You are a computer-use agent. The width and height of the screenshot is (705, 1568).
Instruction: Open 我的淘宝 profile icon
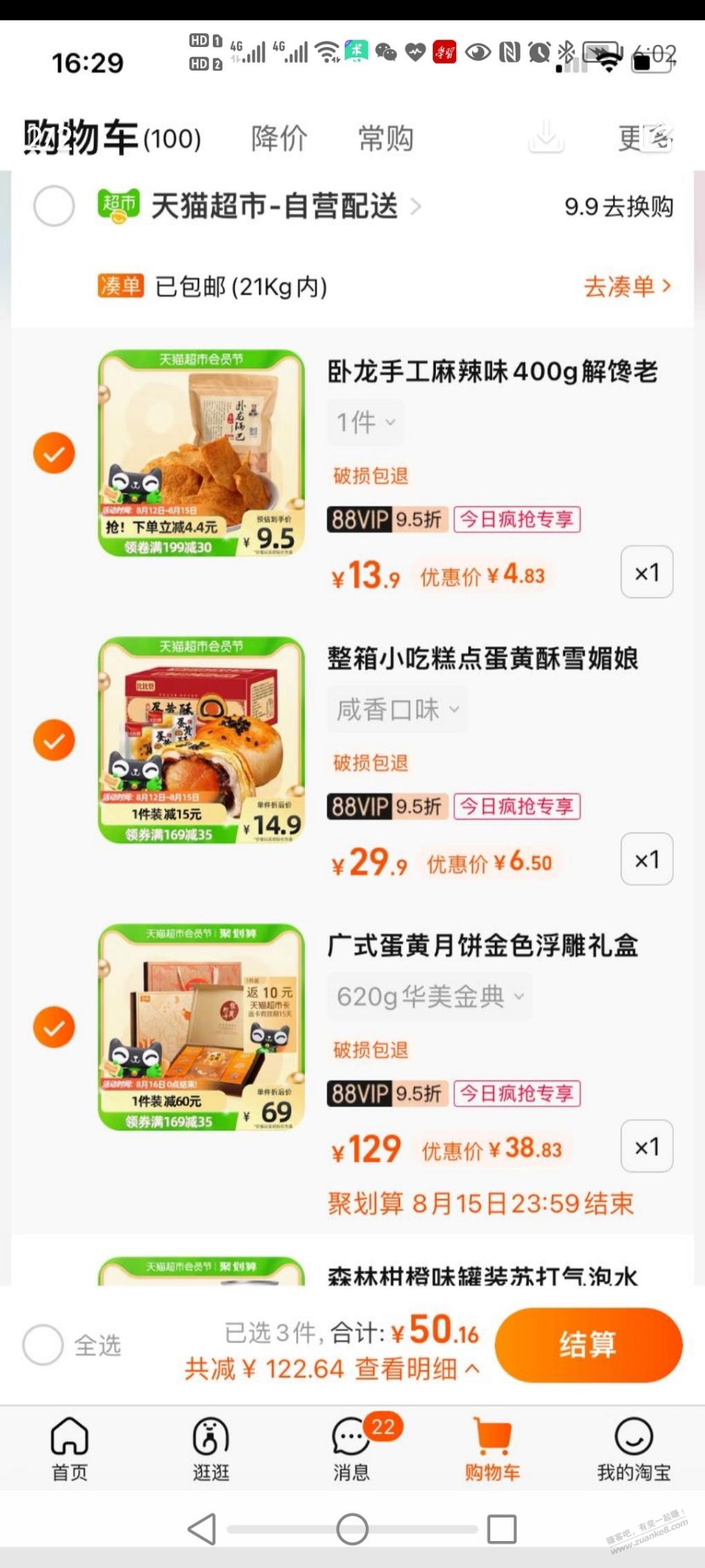pyautogui.click(x=632, y=1438)
